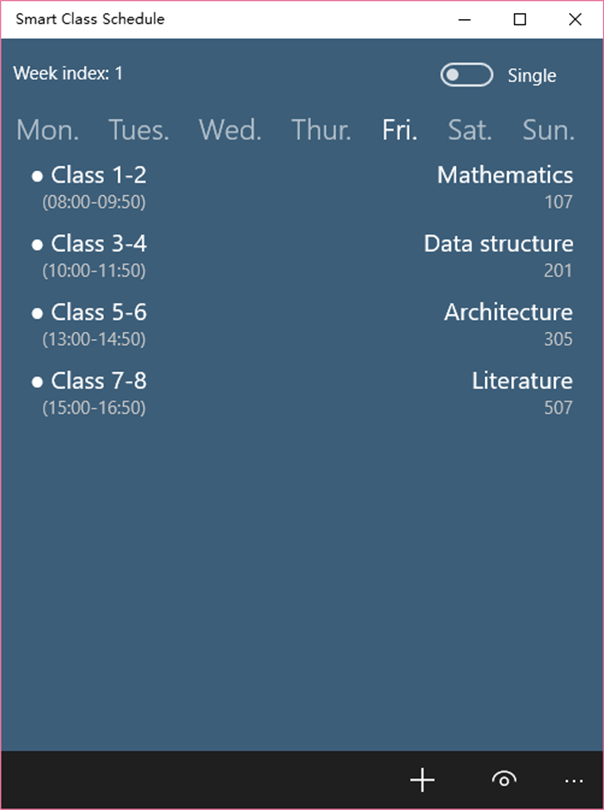Maximize the app window
The width and height of the screenshot is (604, 810).
(x=520, y=19)
